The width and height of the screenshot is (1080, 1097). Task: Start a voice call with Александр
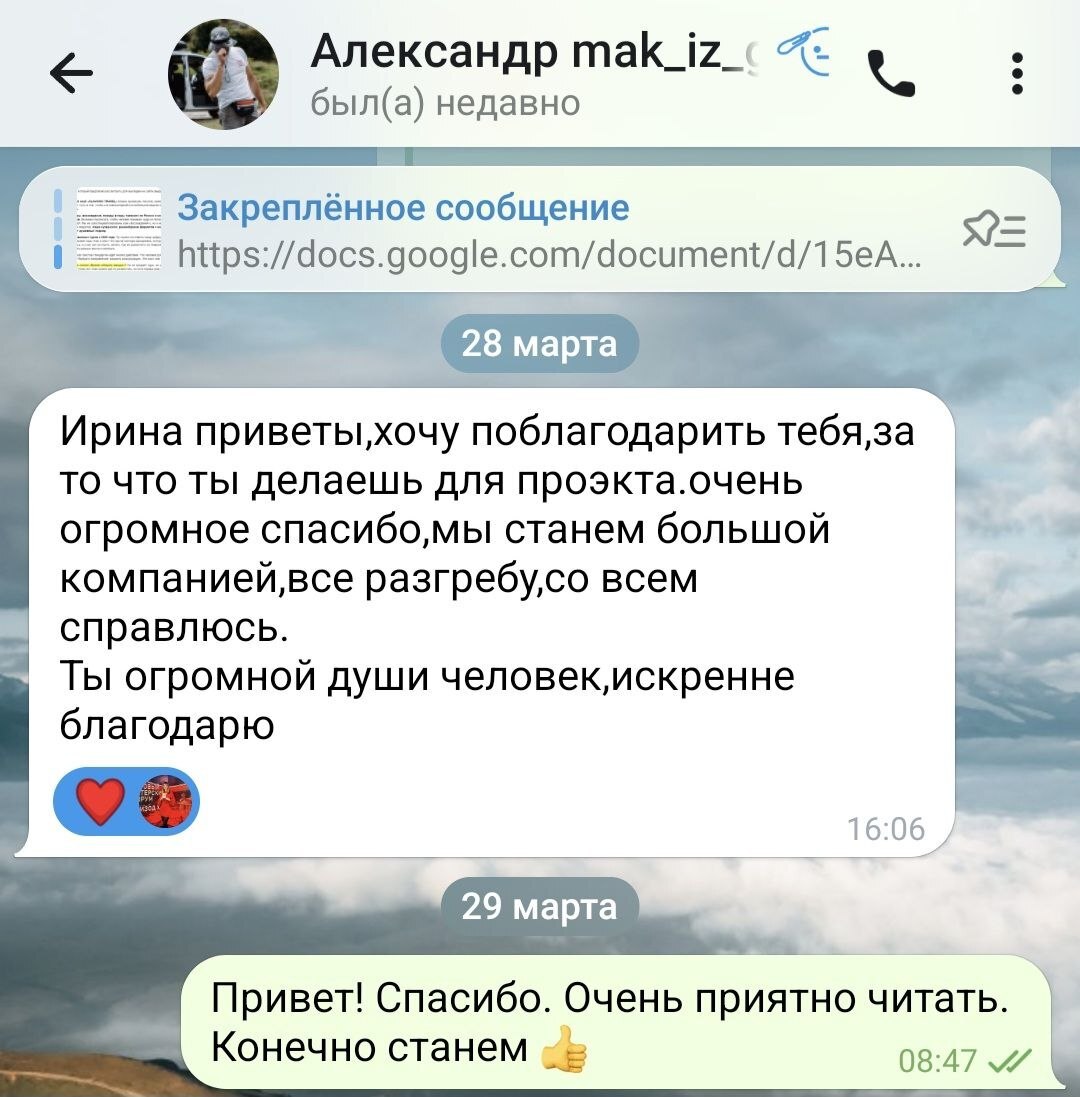(x=890, y=75)
